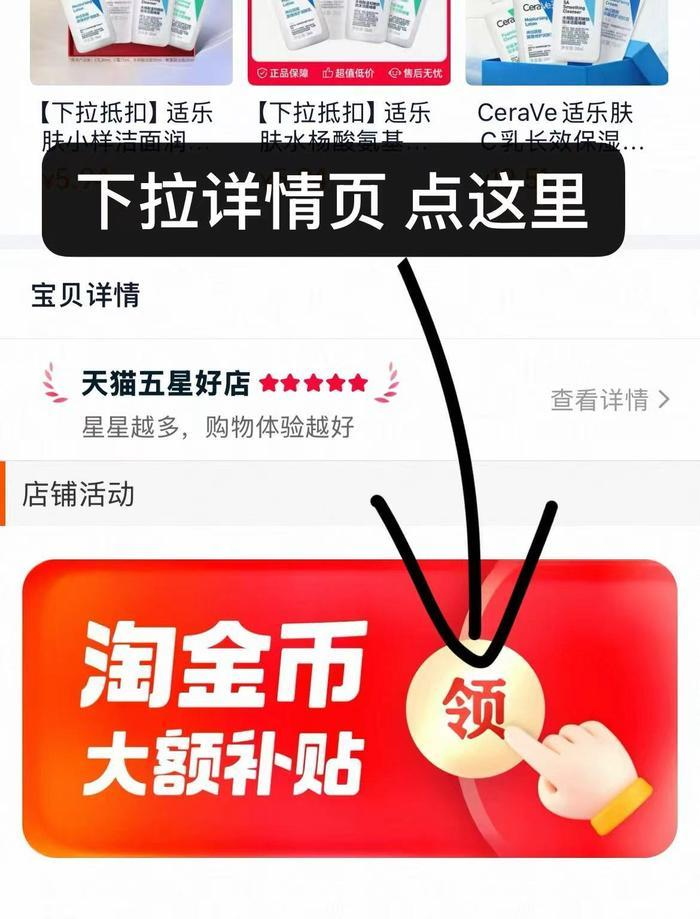
Task: Open the 适乐肤小样洁面 product card
Action: 131,45
